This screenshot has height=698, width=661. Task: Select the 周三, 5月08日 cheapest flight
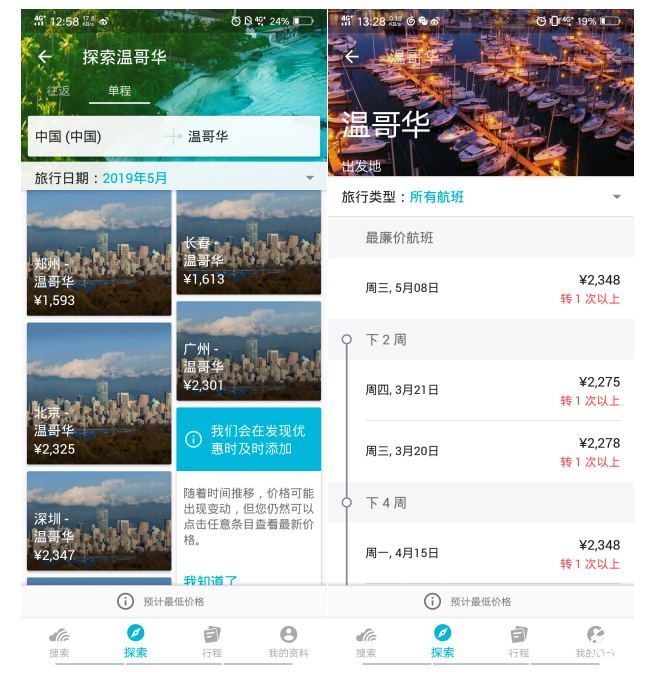pos(480,288)
